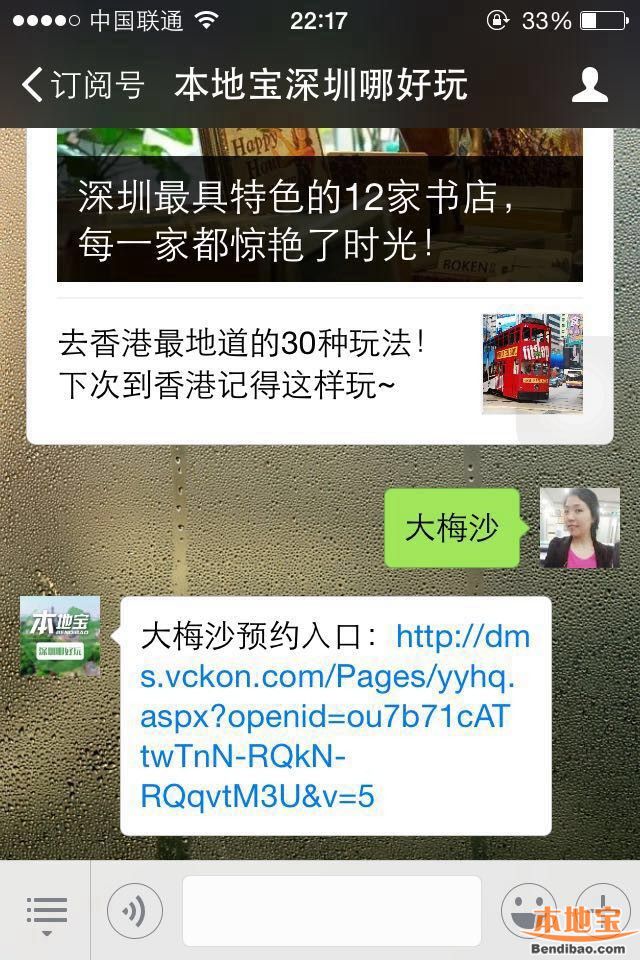The height and width of the screenshot is (960, 640).
Task: View the 本地宝 account avatar
Action: click(60, 637)
